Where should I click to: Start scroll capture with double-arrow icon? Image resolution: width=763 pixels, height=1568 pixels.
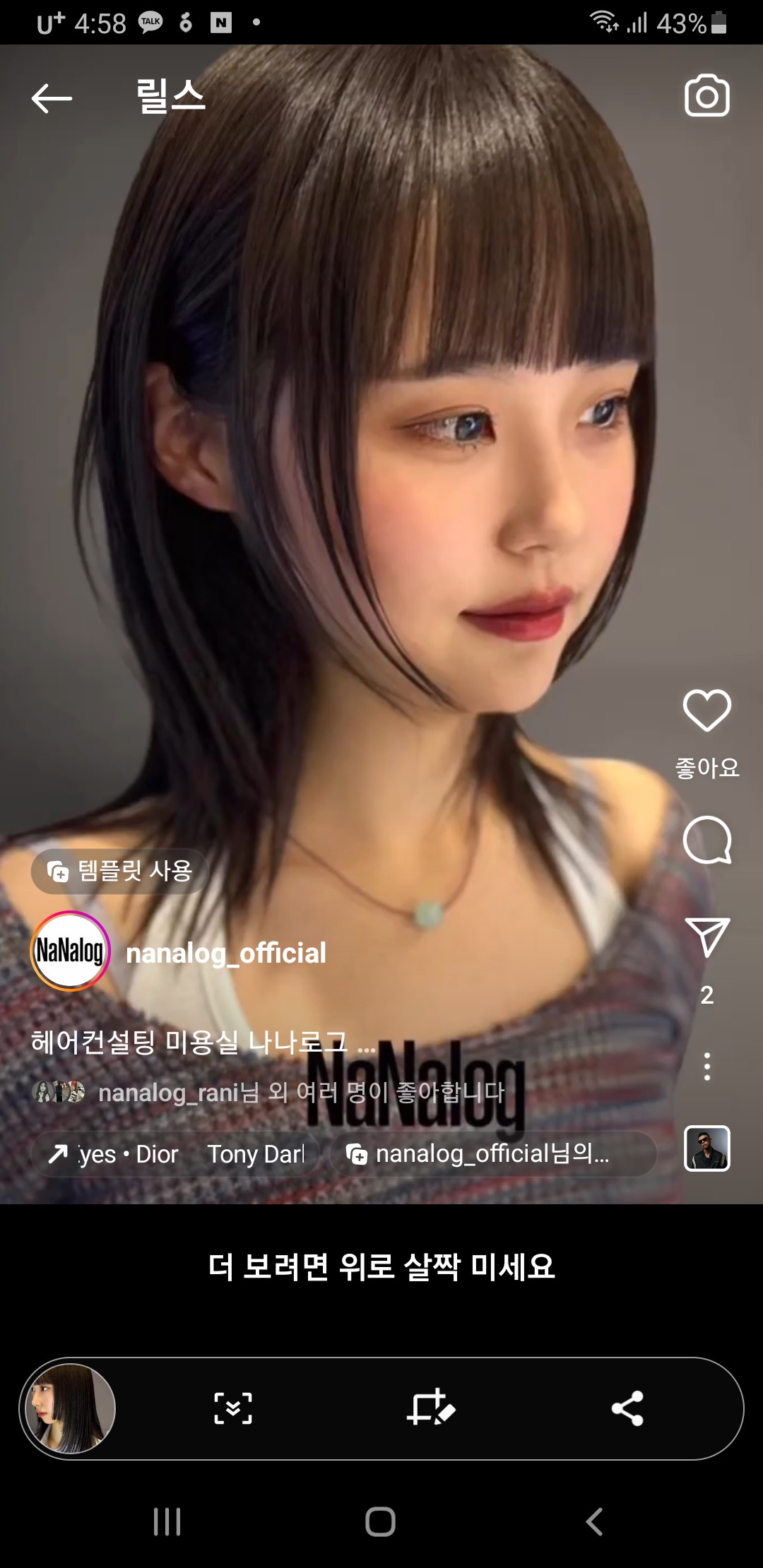pos(232,1408)
